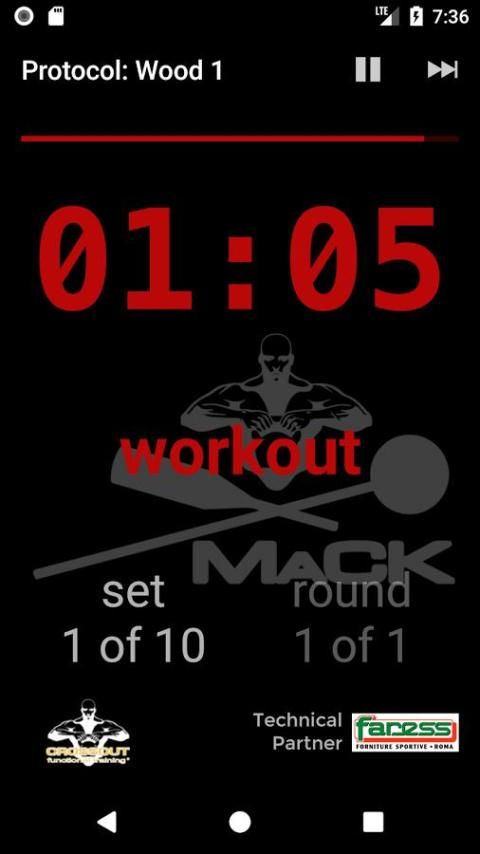Screen dimensions: 480x854
Task: Pause the workout timer
Action: click(368, 70)
